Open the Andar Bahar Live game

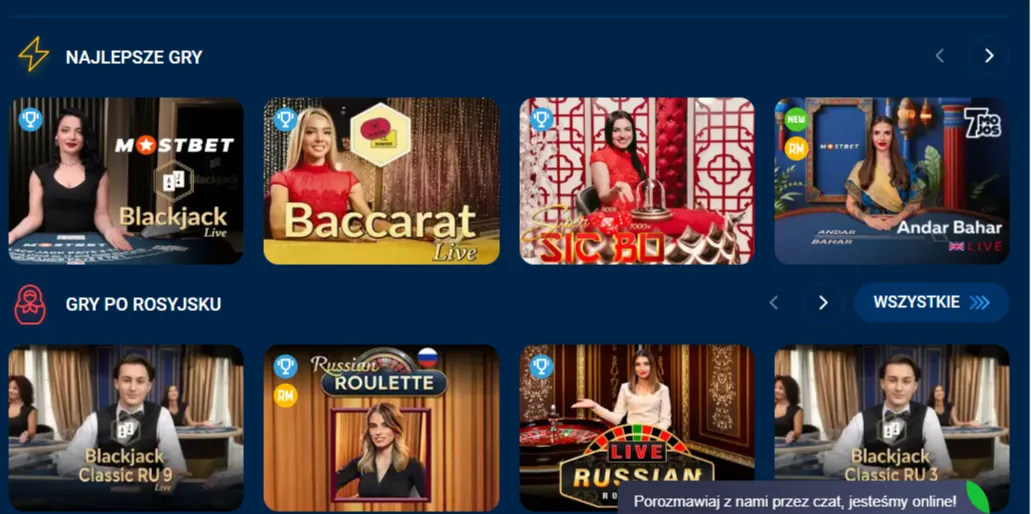click(x=892, y=181)
